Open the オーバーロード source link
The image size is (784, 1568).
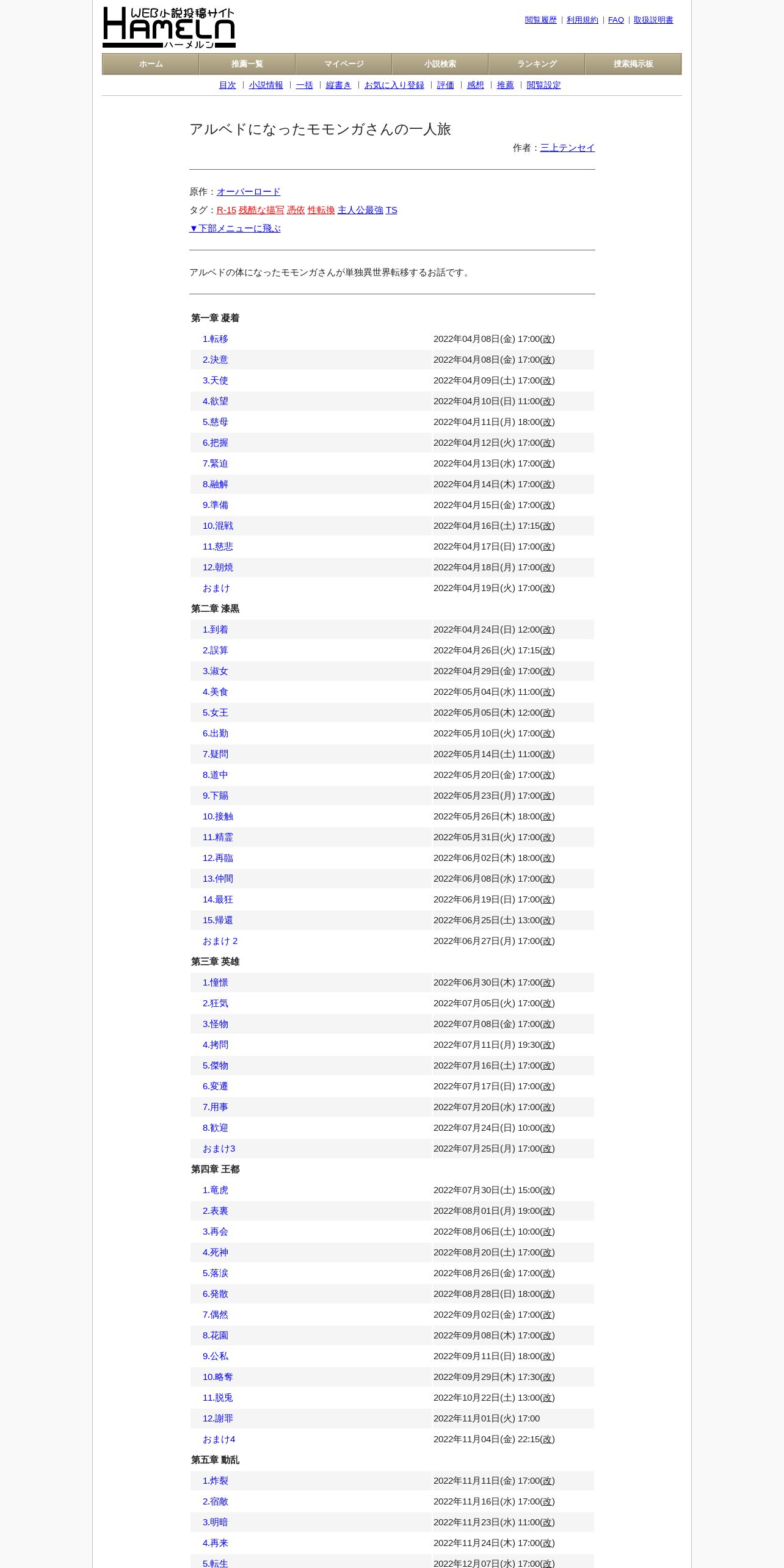point(249,192)
